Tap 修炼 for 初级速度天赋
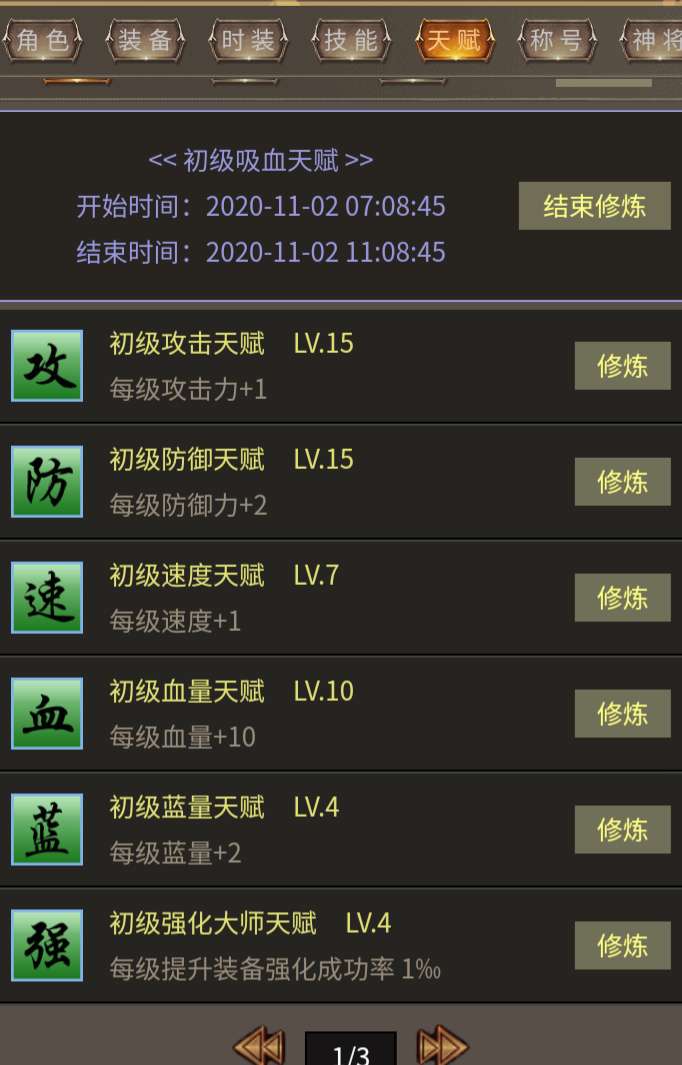682x1065 pixels. point(622,598)
